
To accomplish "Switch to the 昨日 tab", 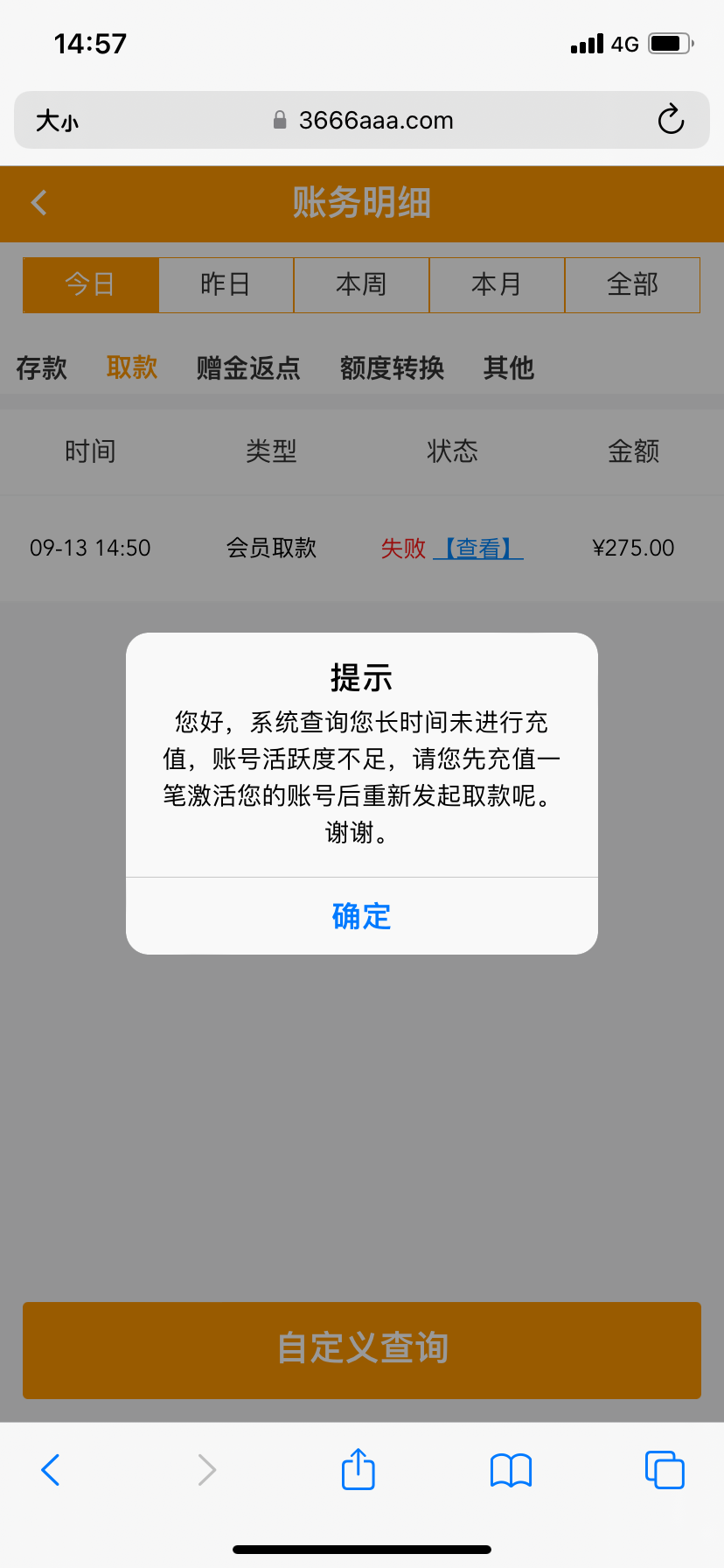I will [226, 284].
